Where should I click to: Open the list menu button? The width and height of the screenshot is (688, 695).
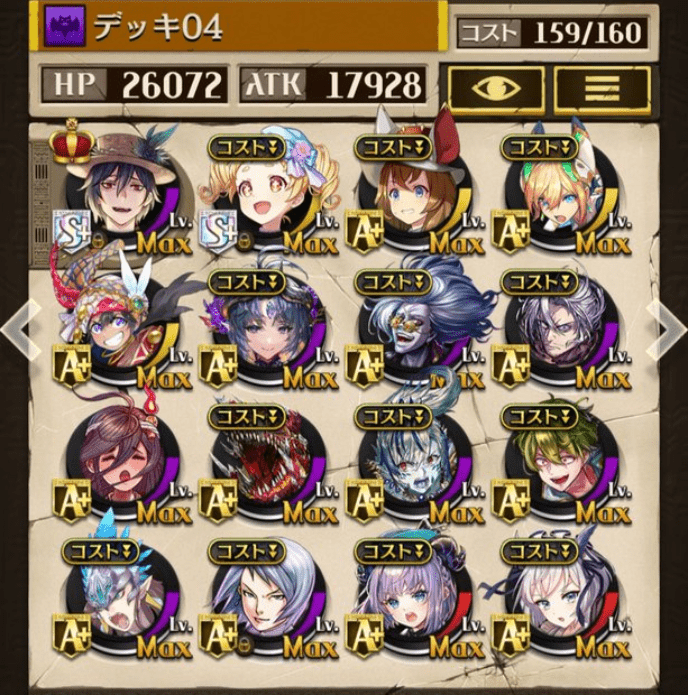click(602, 88)
